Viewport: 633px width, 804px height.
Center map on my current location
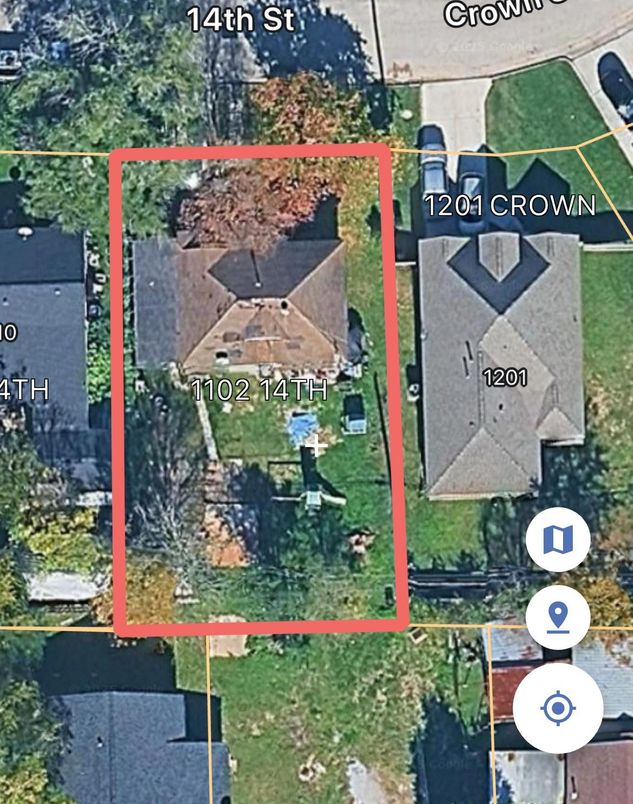pyautogui.click(x=557, y=709)
